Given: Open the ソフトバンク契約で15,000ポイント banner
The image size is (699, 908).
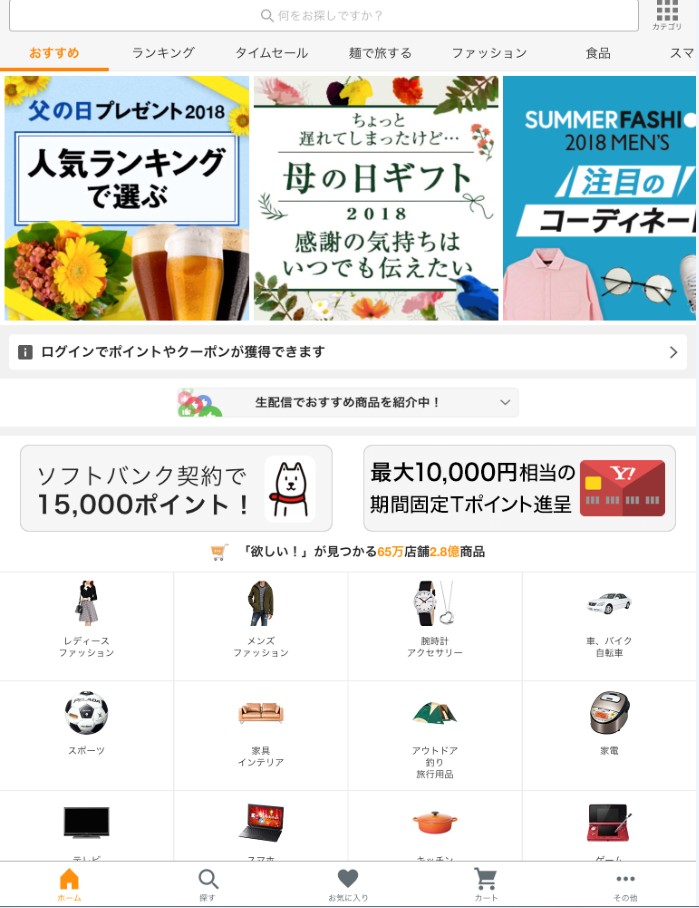Looking at the screenshot, I should tap(176, 488).
